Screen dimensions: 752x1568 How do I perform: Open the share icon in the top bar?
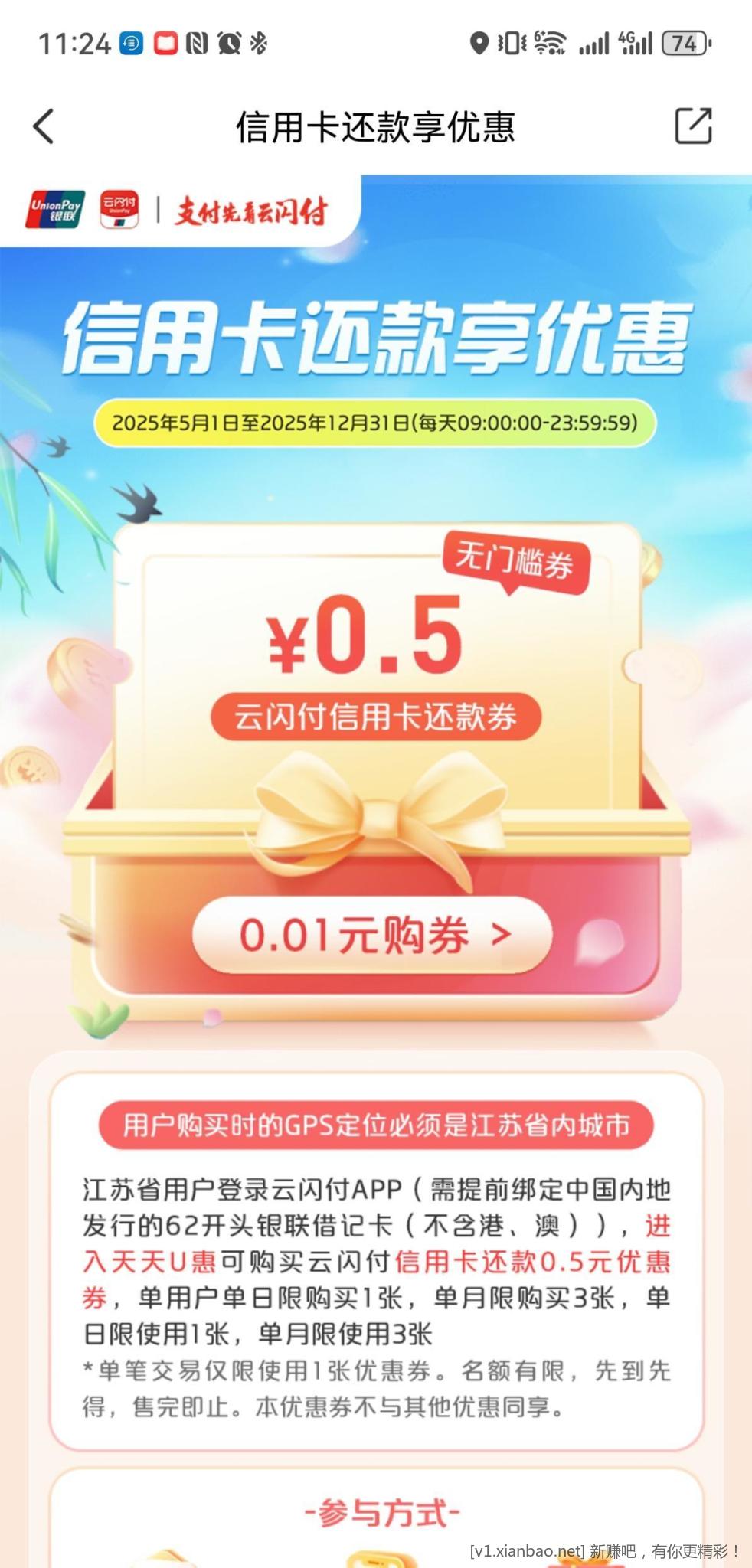(693, 126)
